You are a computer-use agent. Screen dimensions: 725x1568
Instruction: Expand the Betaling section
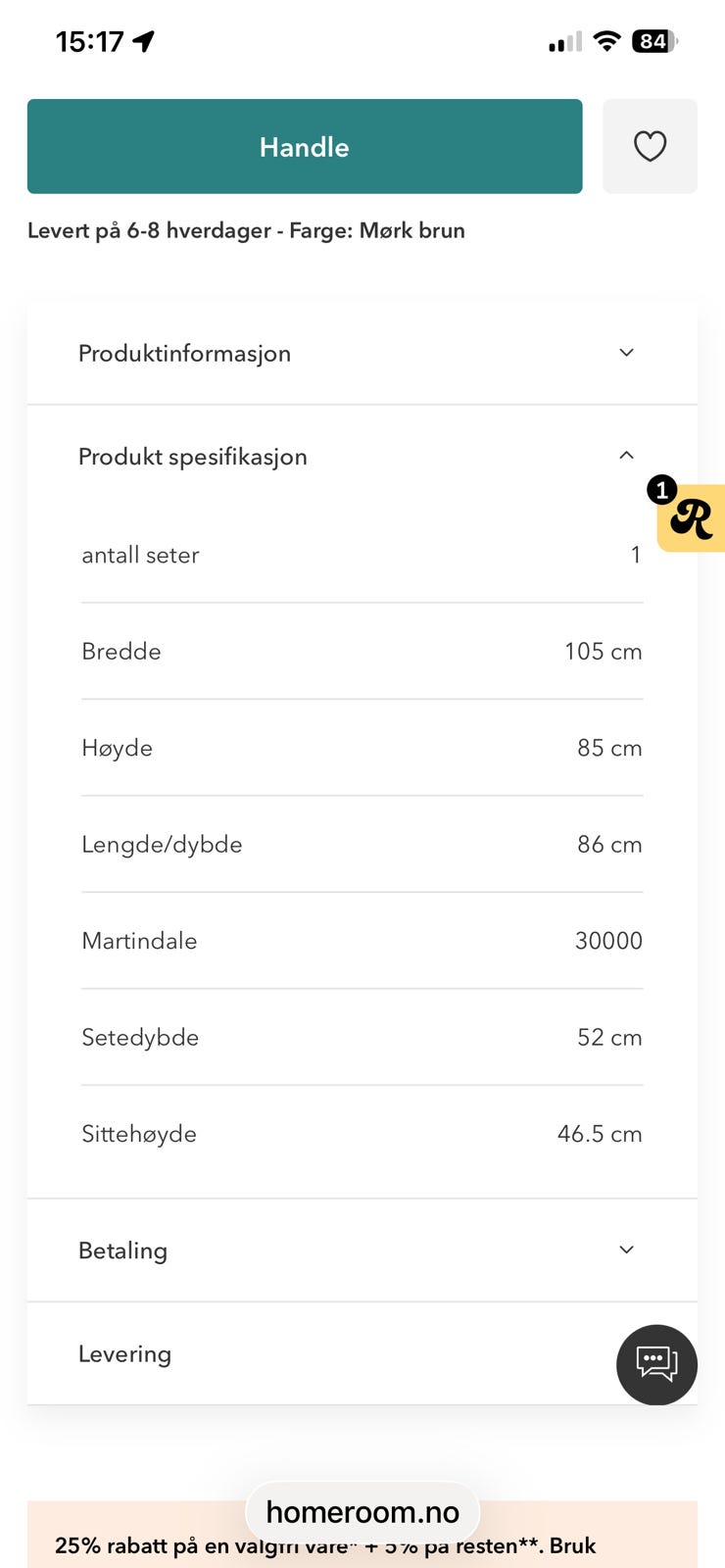361,1250
